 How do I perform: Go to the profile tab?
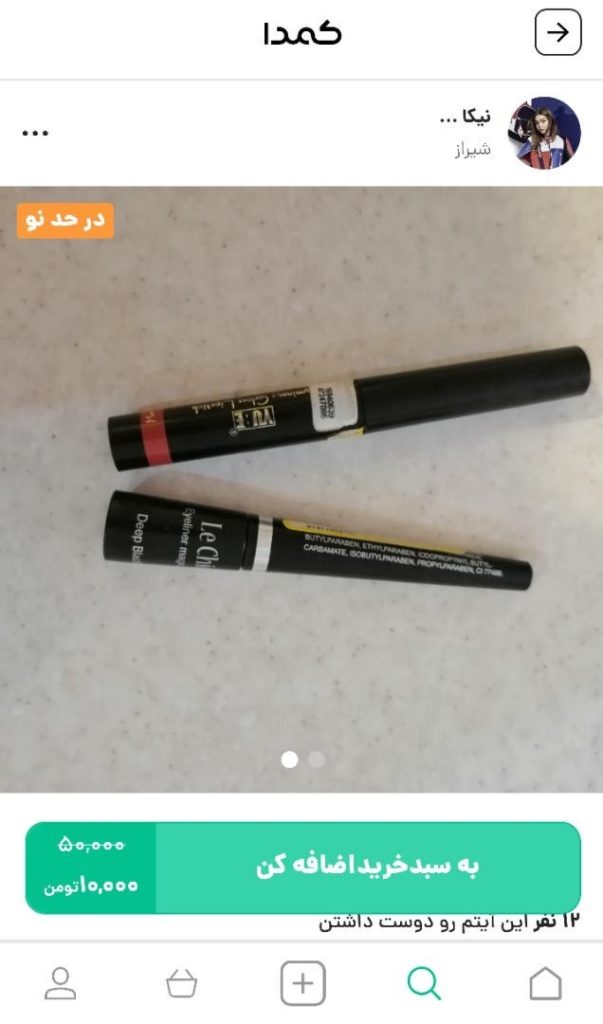(x=60, y=984)
